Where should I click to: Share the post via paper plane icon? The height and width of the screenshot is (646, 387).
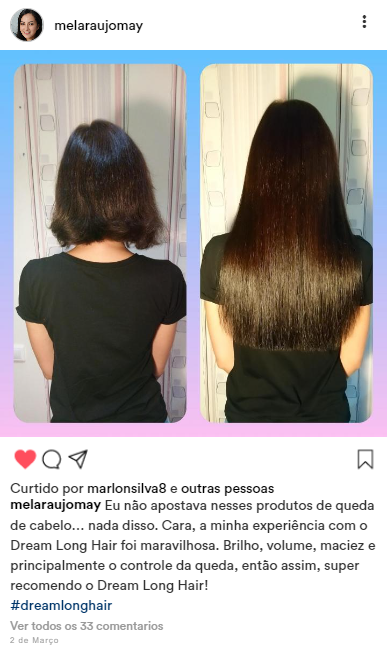(x=78, y=459)
